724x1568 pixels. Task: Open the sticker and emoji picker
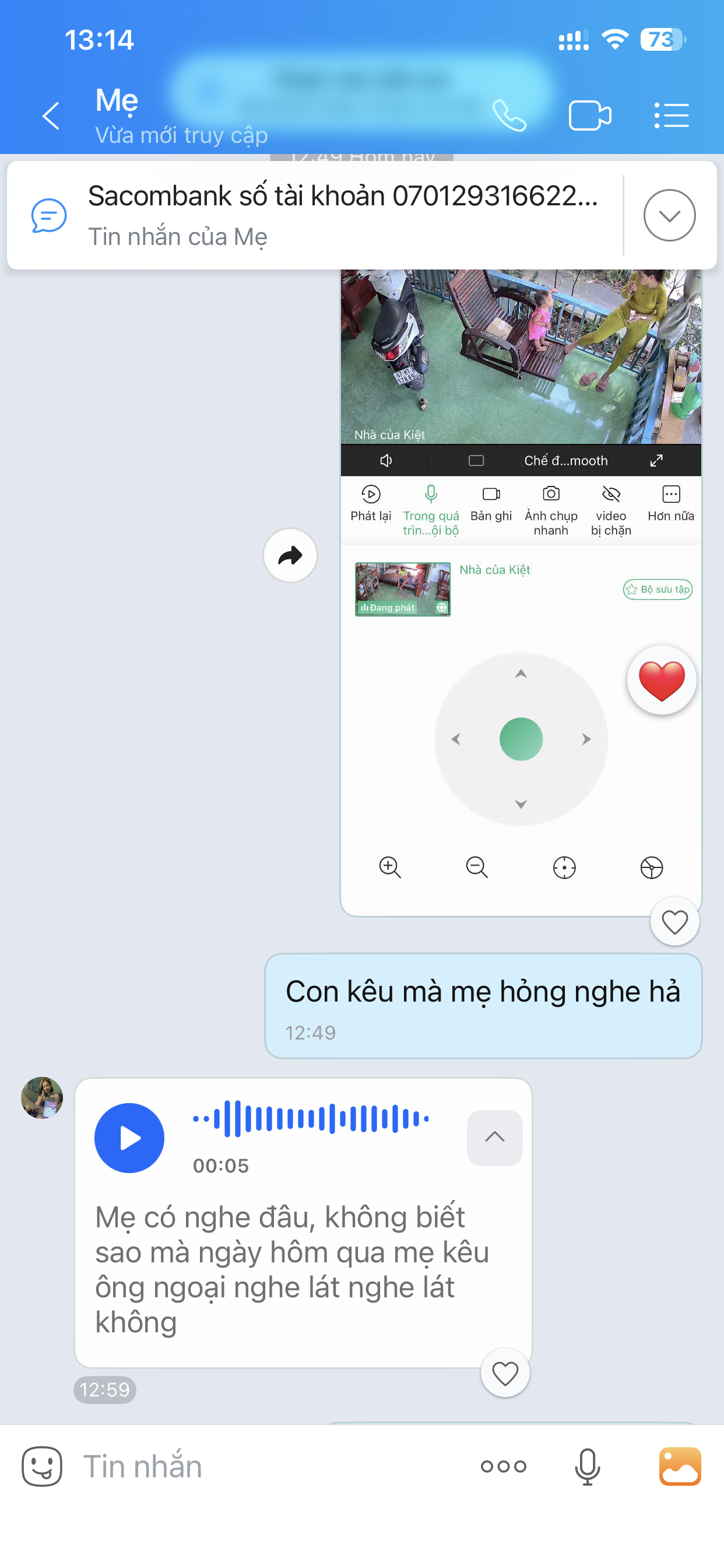42,1466
